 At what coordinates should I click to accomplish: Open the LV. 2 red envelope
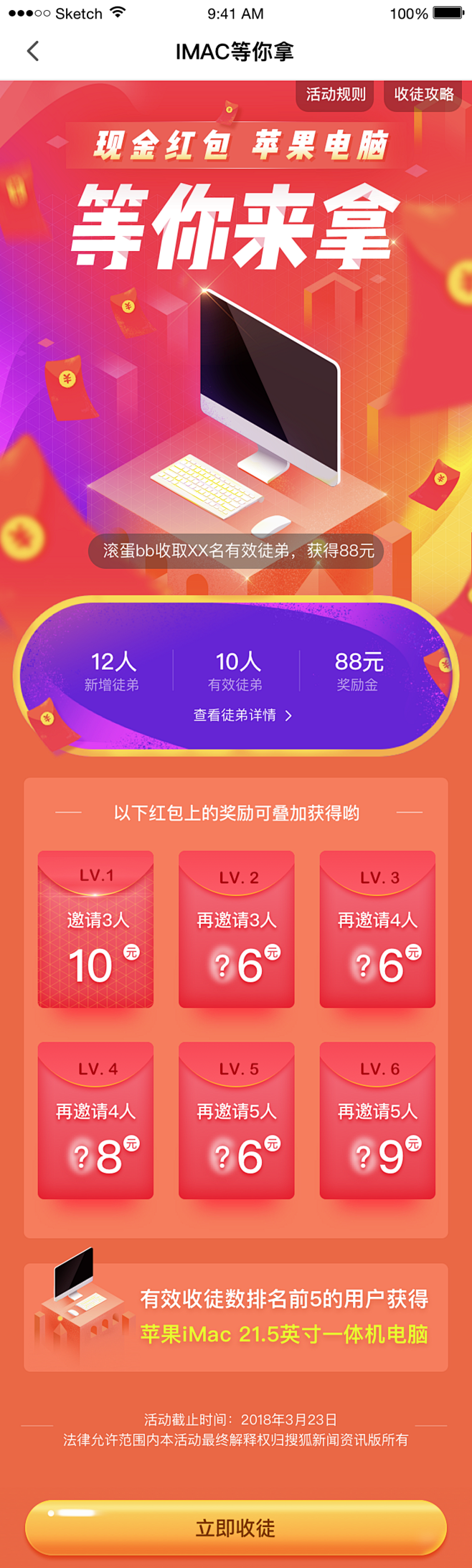[236, 929]
